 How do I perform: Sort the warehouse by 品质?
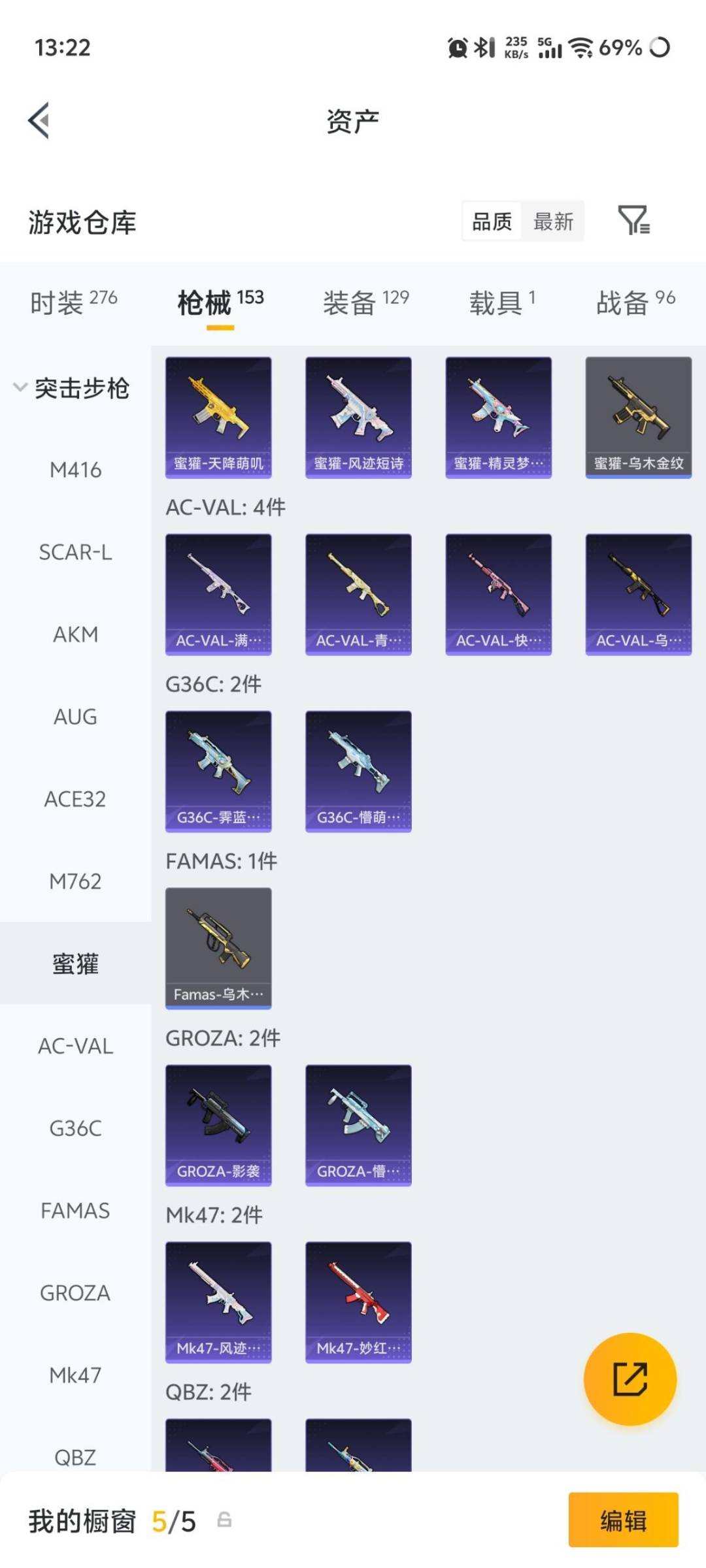492,221
